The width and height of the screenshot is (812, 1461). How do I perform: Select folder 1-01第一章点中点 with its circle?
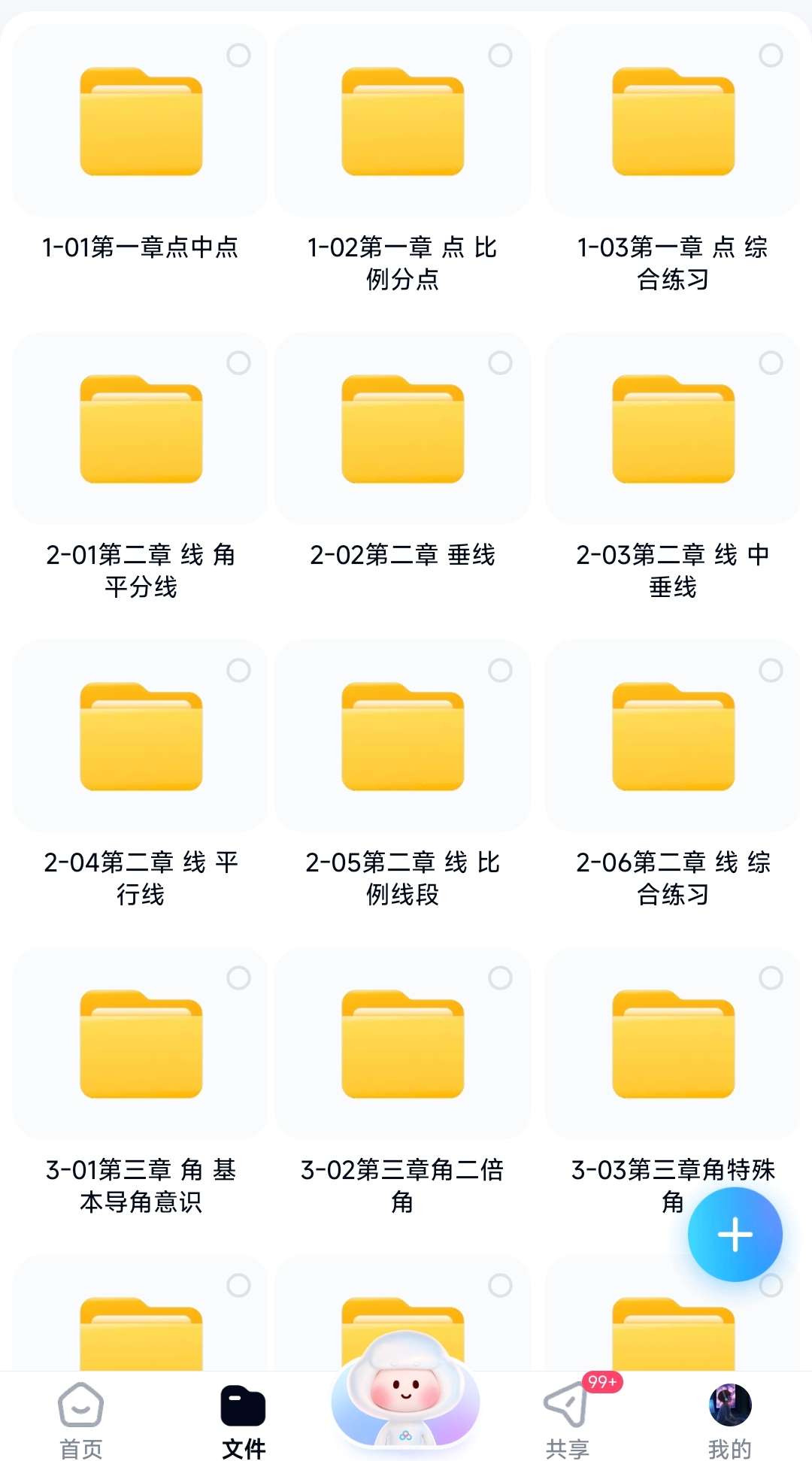click(238, 55)
